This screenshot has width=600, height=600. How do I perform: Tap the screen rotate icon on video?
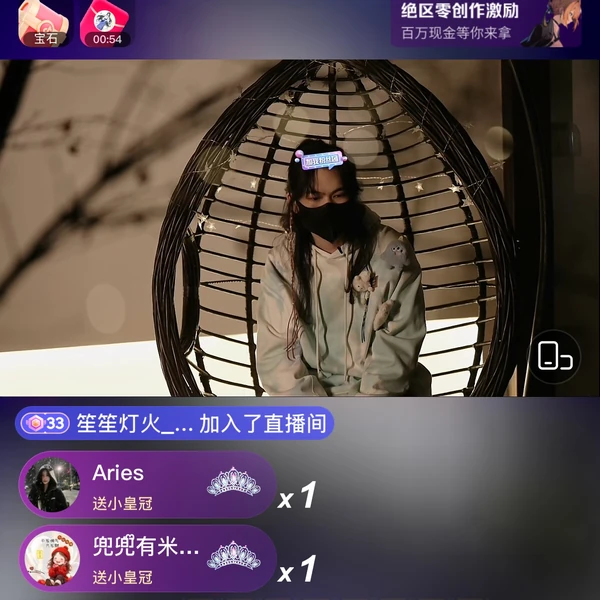(554, 356)
